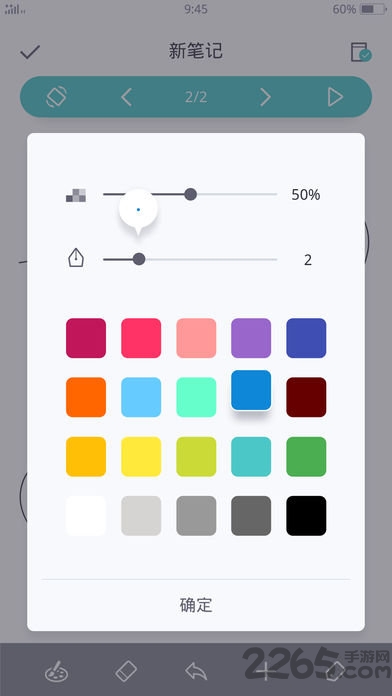Choose the purple color swatch
The image size is (392, 696).
[x=251, y=338]
